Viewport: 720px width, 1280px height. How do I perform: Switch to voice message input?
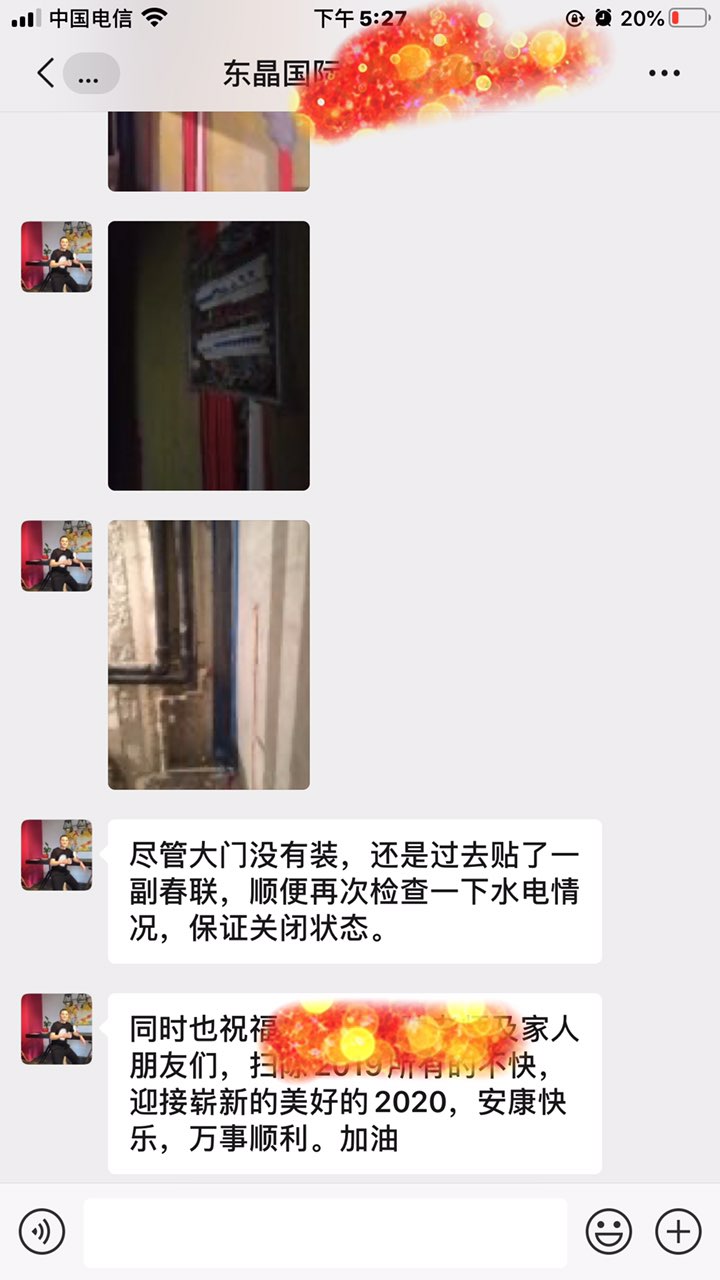click(41, 1231)
